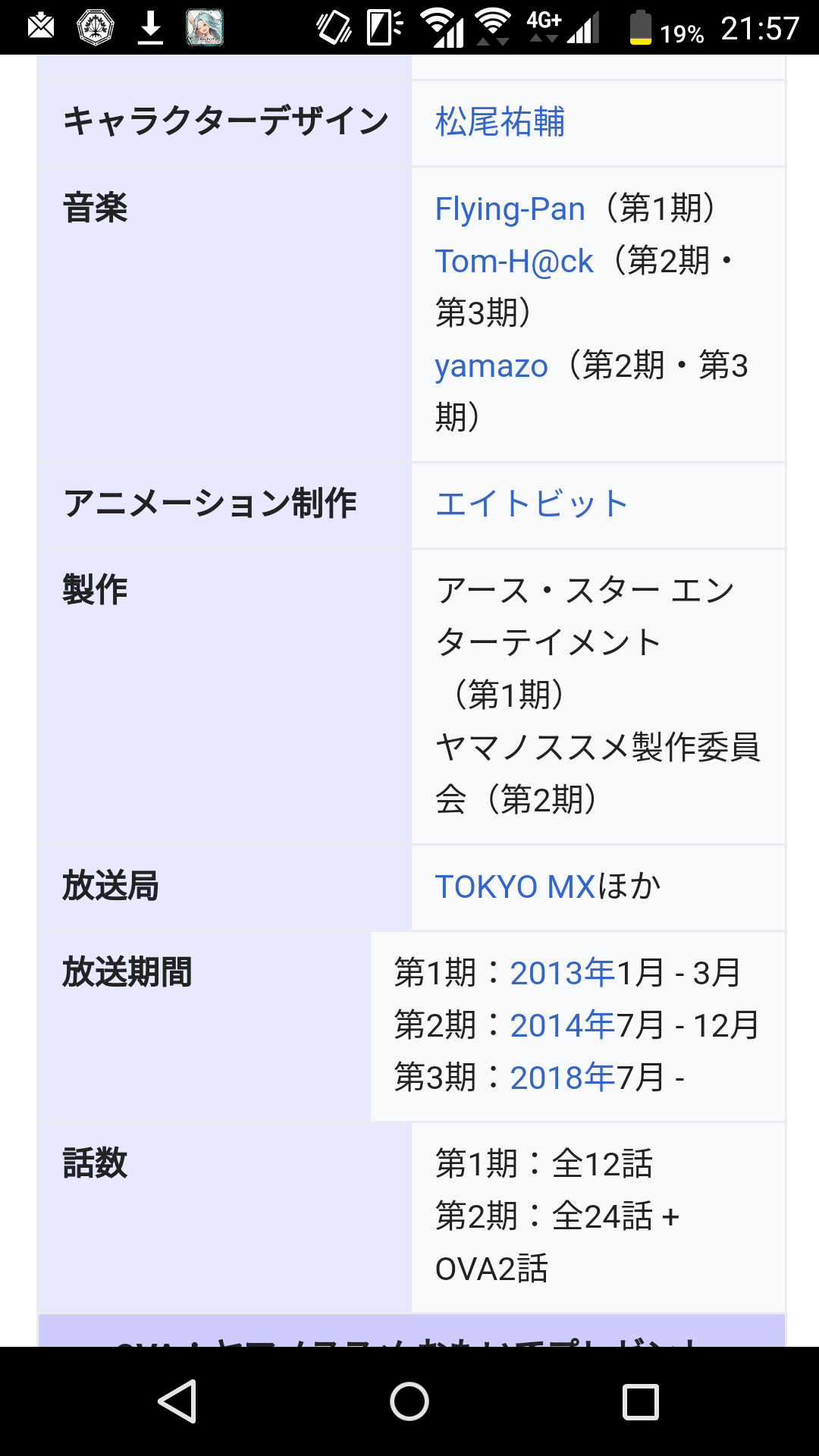Follow the 2014年 link
819x1456 pixels.
coord(562,1025)
